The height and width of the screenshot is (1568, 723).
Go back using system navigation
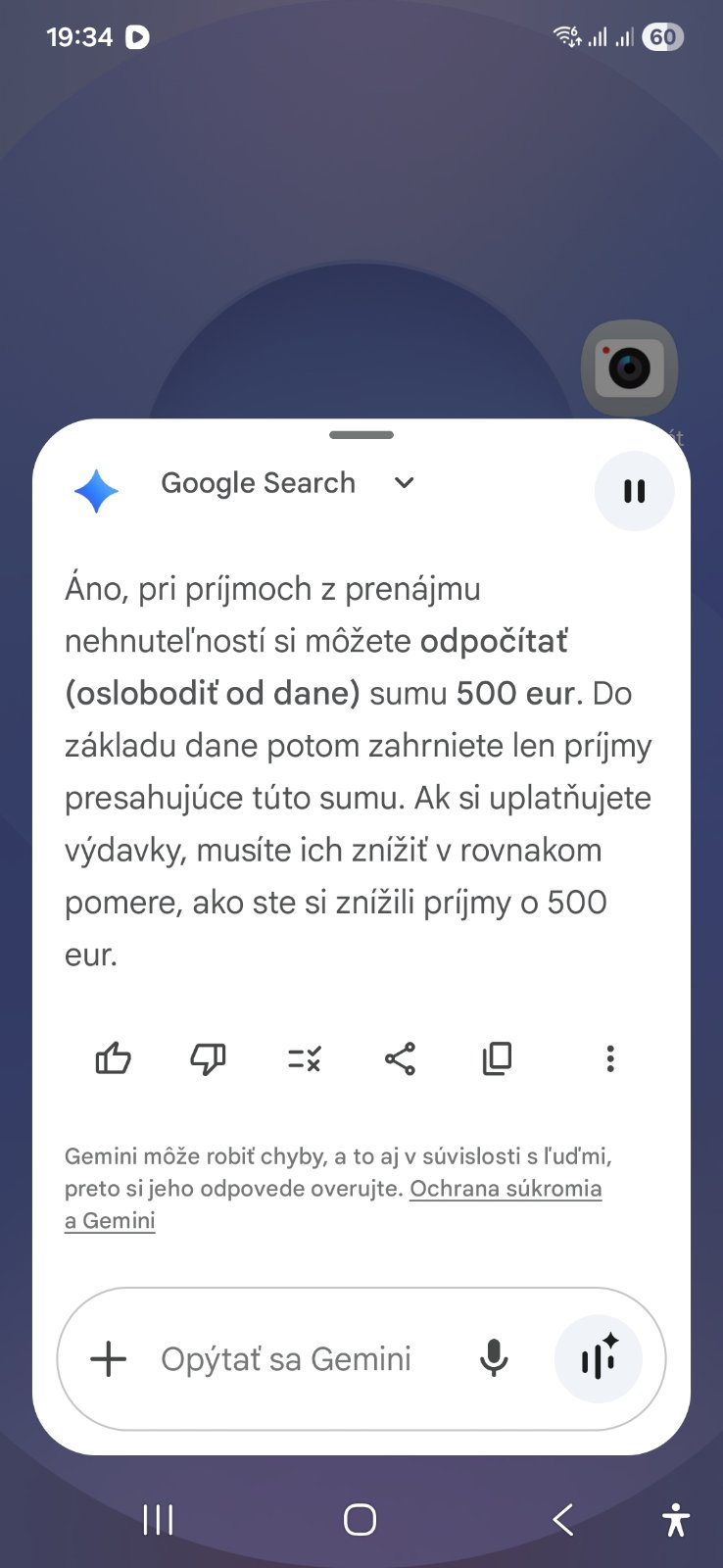(x=562, y=1520)
